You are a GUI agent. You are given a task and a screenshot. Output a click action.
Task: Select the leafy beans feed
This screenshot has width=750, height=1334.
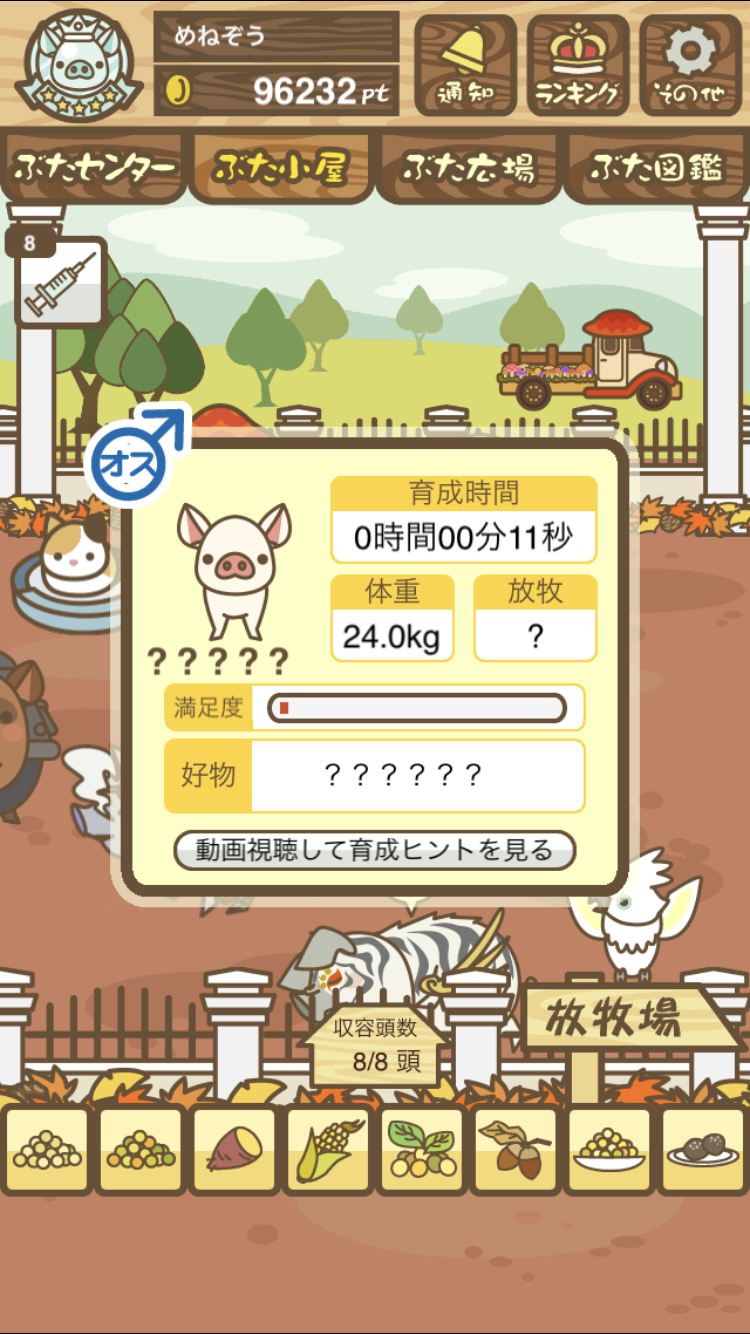421,1150
